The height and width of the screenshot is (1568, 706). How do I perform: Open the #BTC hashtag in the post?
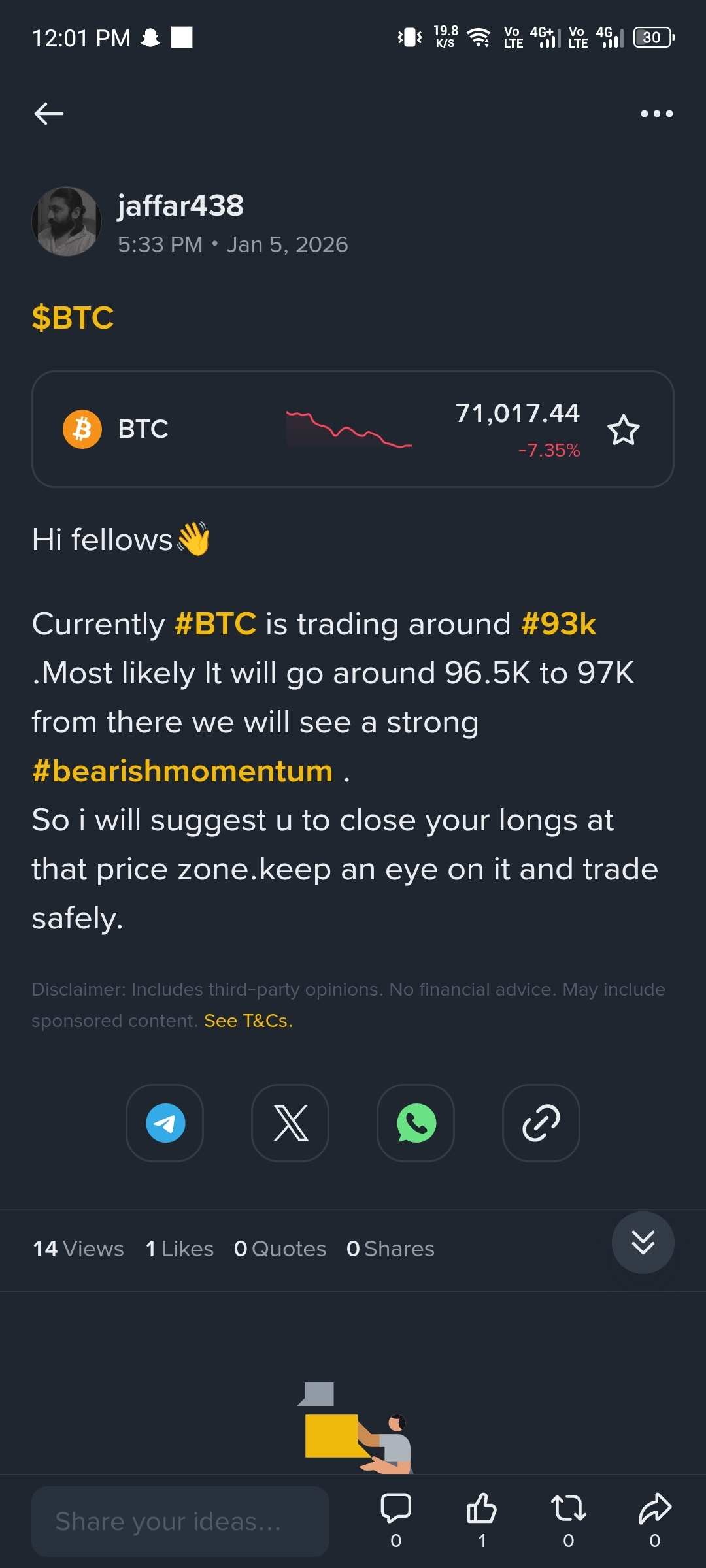(x=216, y=624)
